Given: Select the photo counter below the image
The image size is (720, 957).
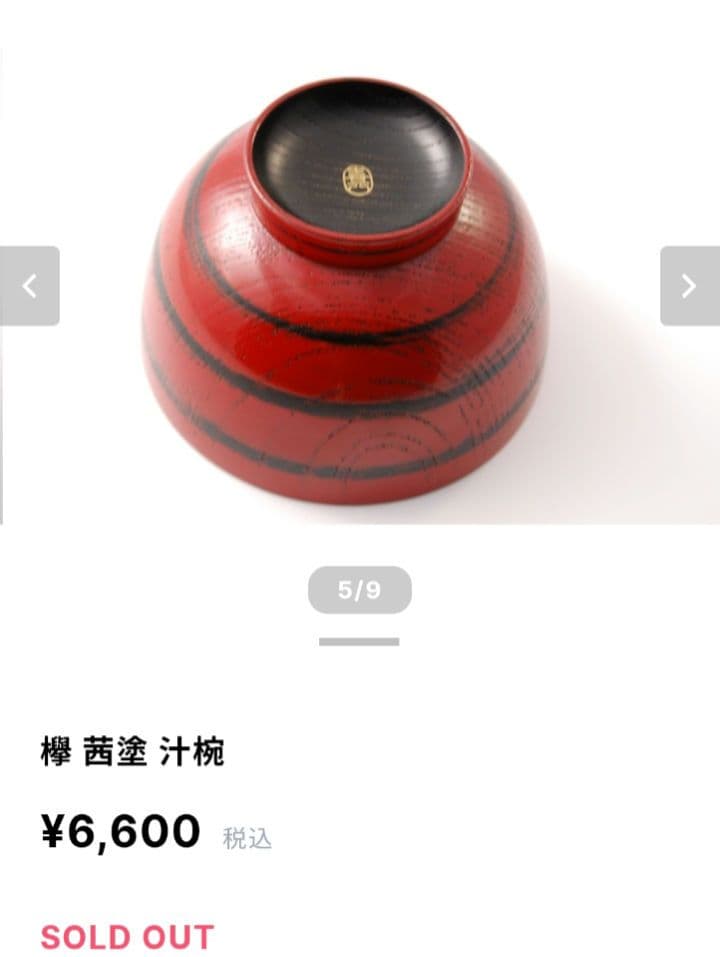Looking at the screenshot, I should [360, 590].
